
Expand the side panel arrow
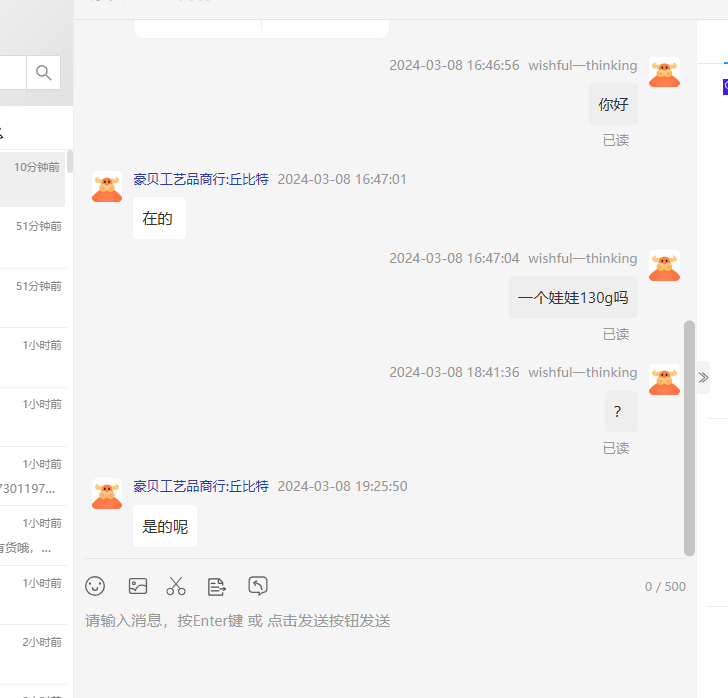(x=703, y=377)
